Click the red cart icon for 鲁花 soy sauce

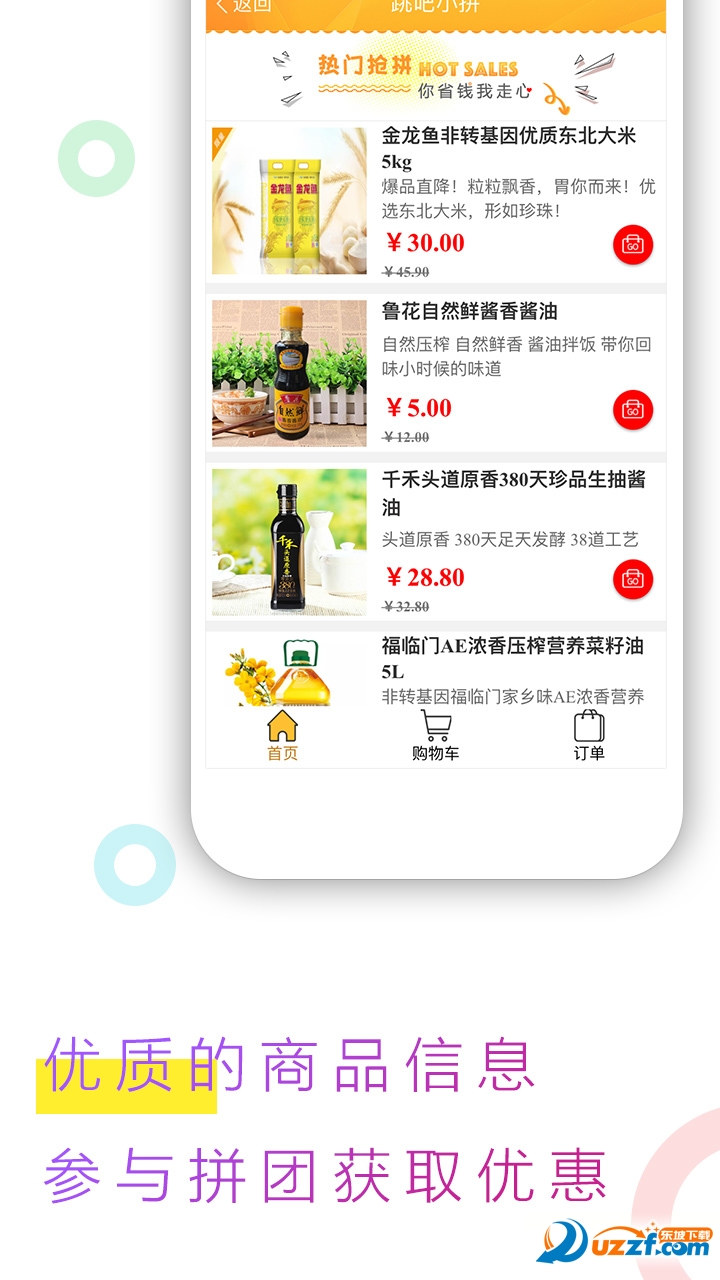pyautogui.click(x=631, y=408)
